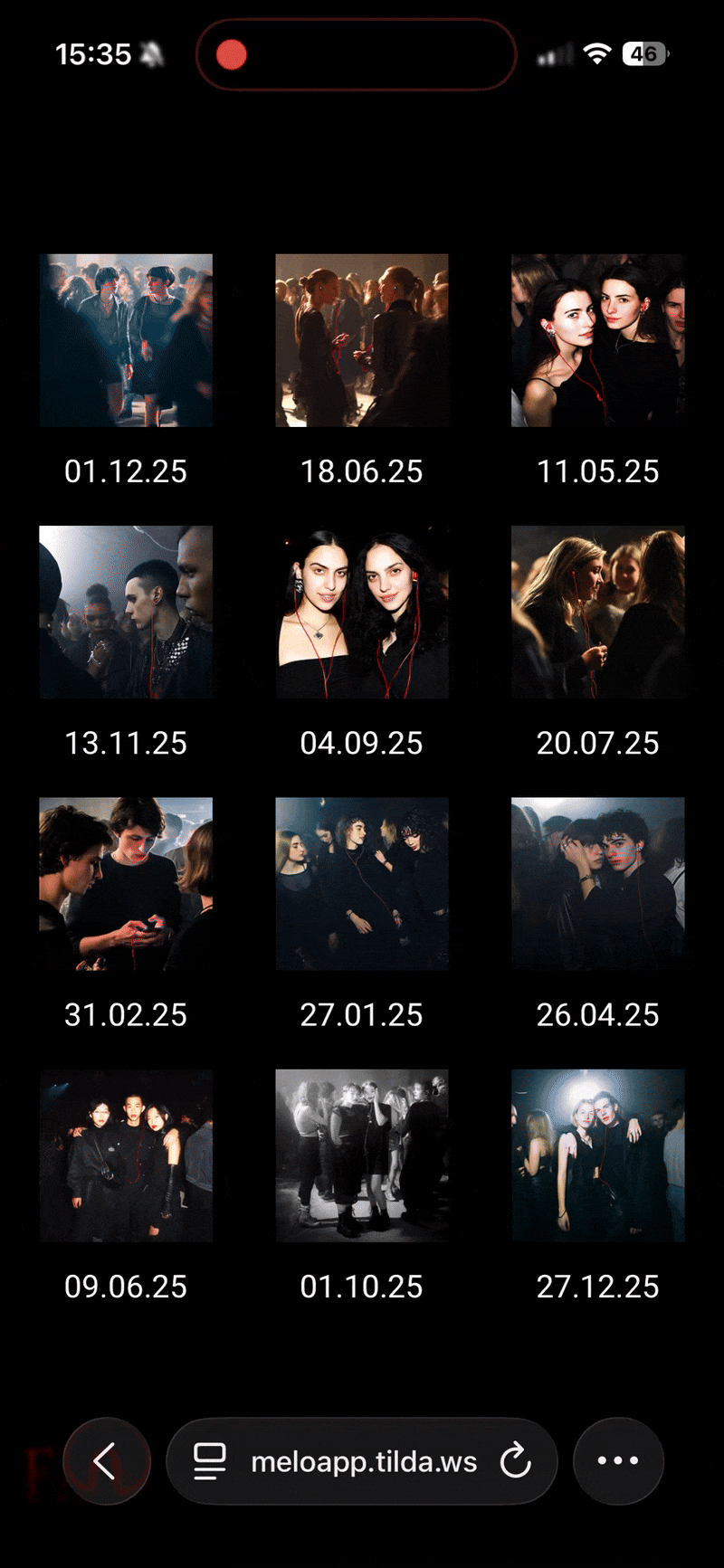The image size is (724, 1568).
Task: Open the page options icon in address bar
Action: coord(210,1461)
